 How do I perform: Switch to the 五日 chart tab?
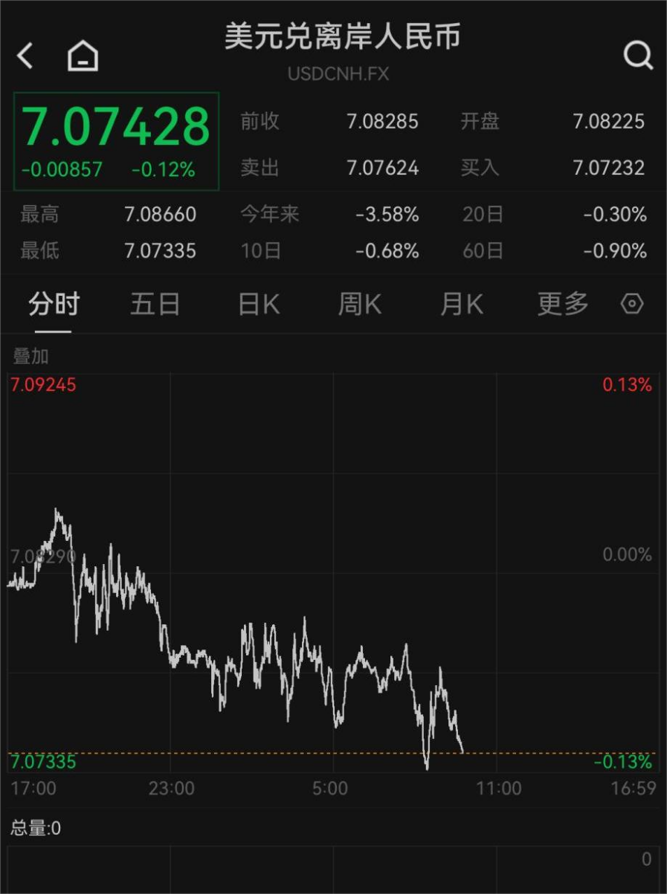[x=155, y=304]
